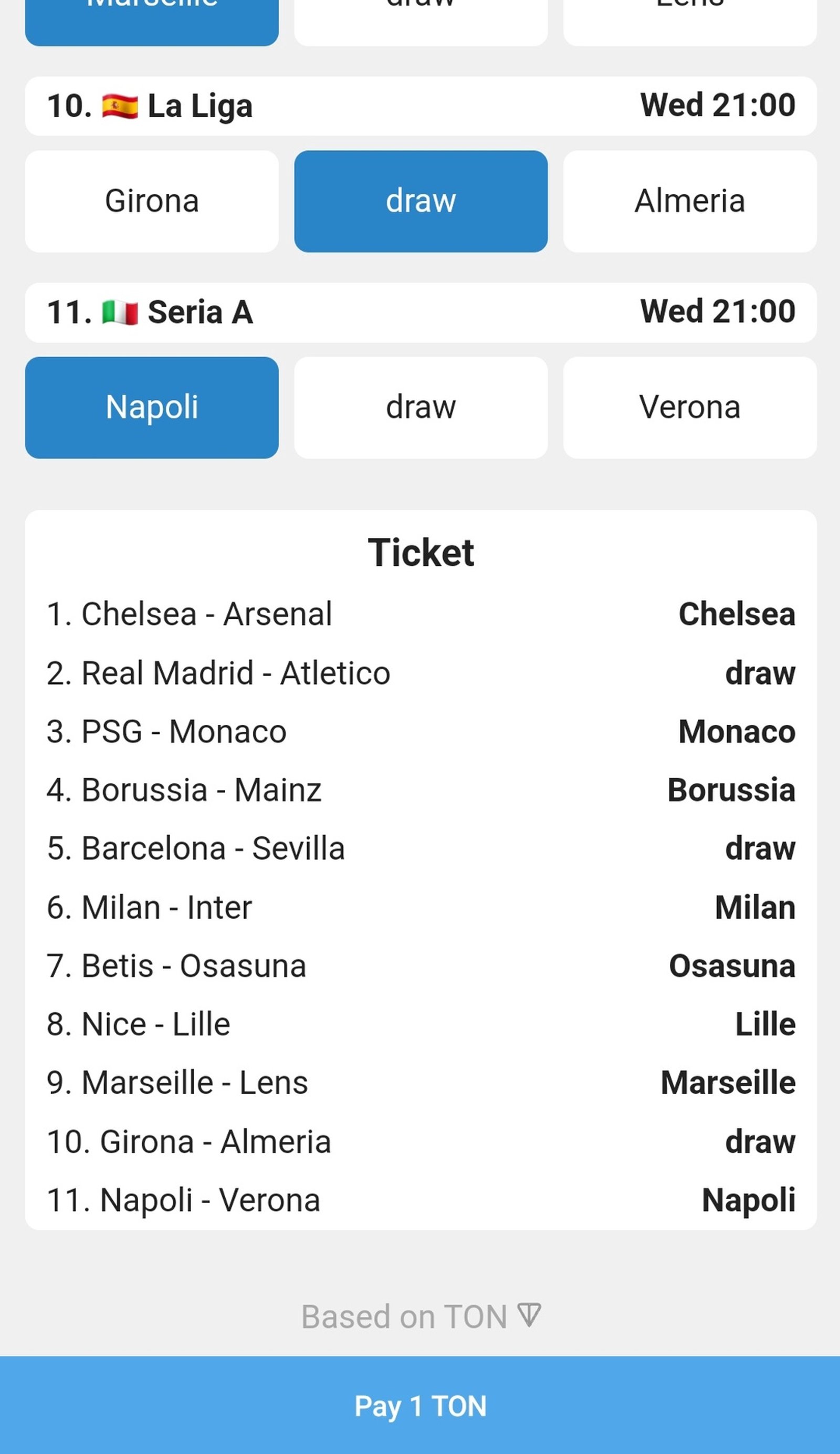Choose draw for Napoli vs Verona
Image resolution: width=840 pixels, height=1454 pixels.
click(421, 407)
